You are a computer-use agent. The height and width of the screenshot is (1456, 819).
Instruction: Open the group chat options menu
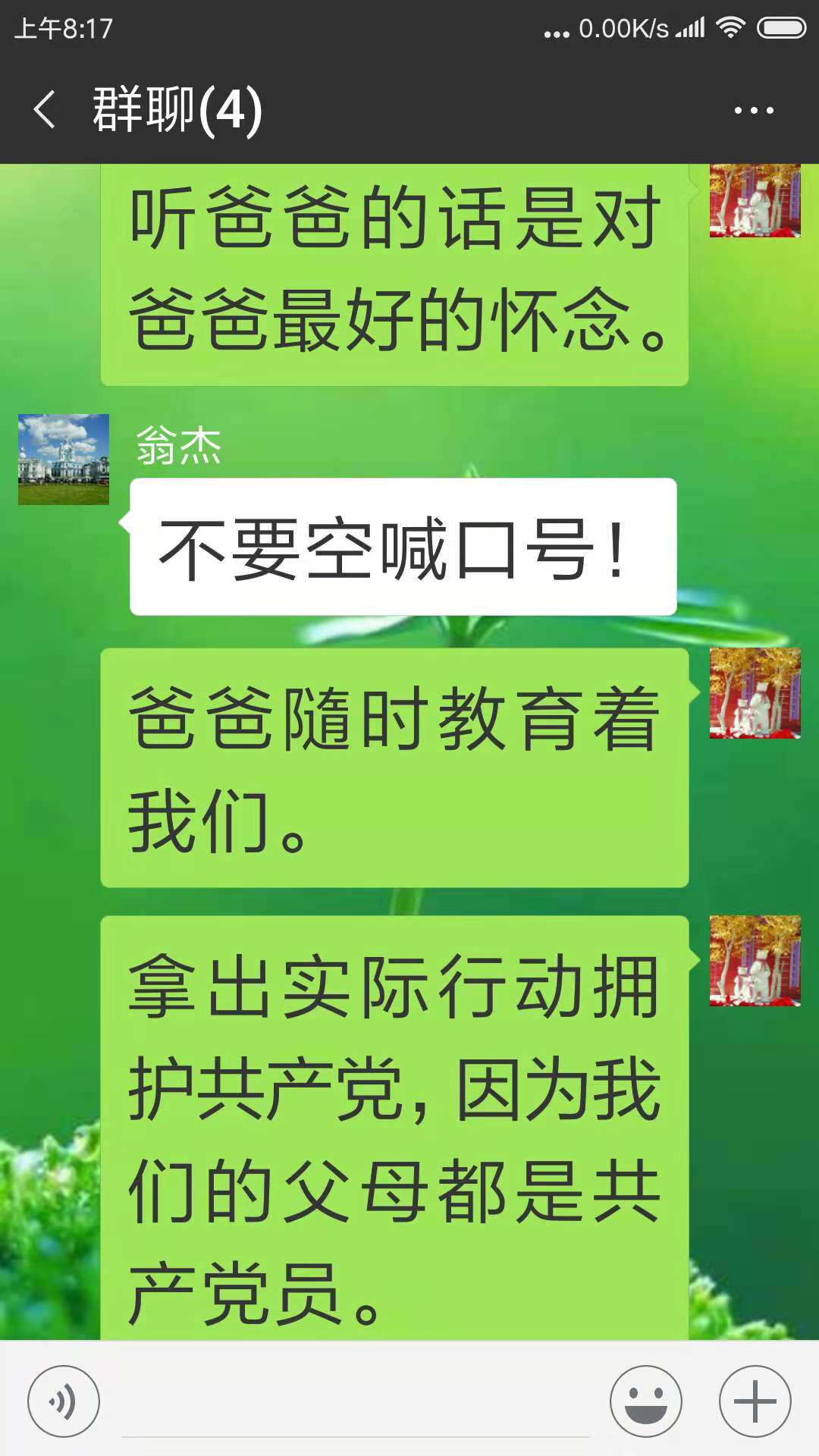[x=753, y=111]
